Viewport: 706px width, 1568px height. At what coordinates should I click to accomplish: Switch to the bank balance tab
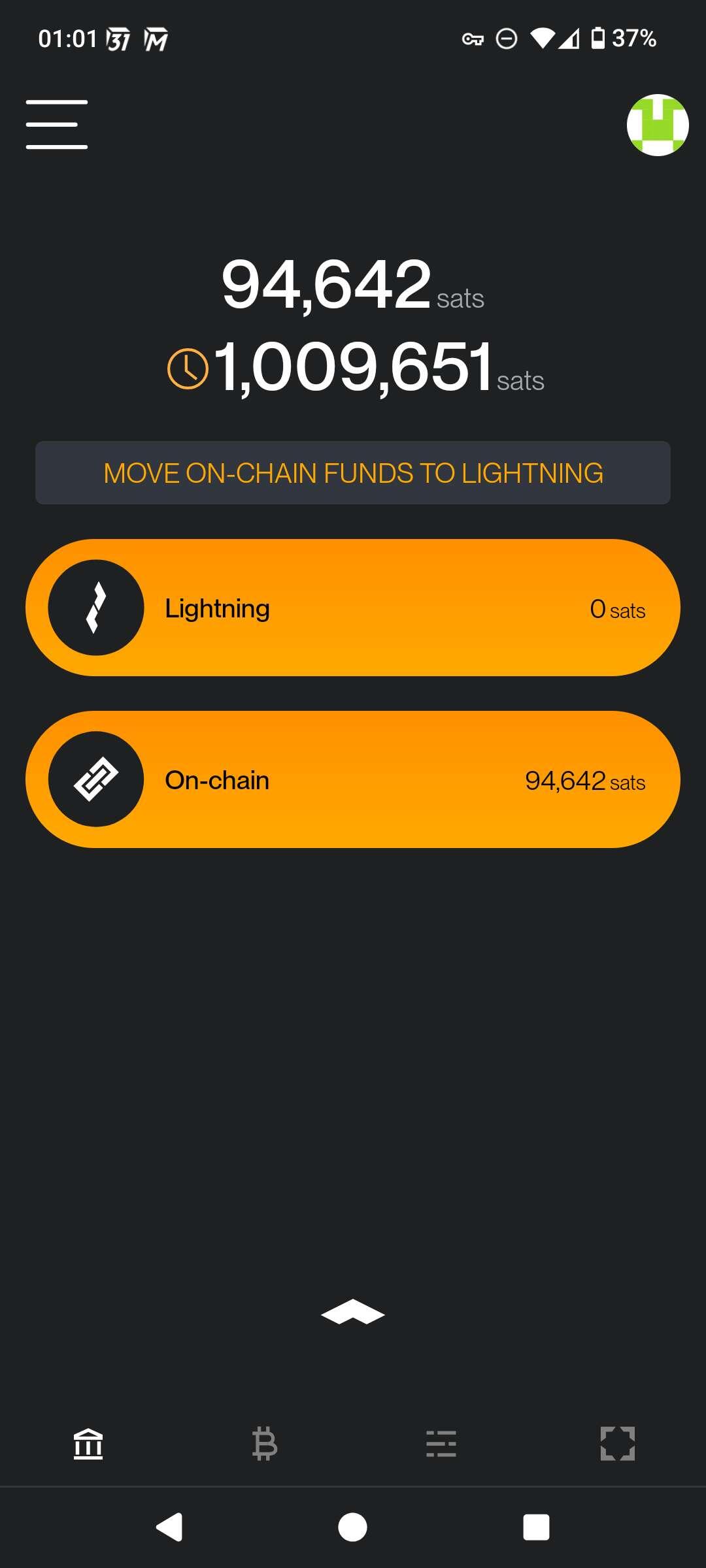click(x=88, y=1443)
